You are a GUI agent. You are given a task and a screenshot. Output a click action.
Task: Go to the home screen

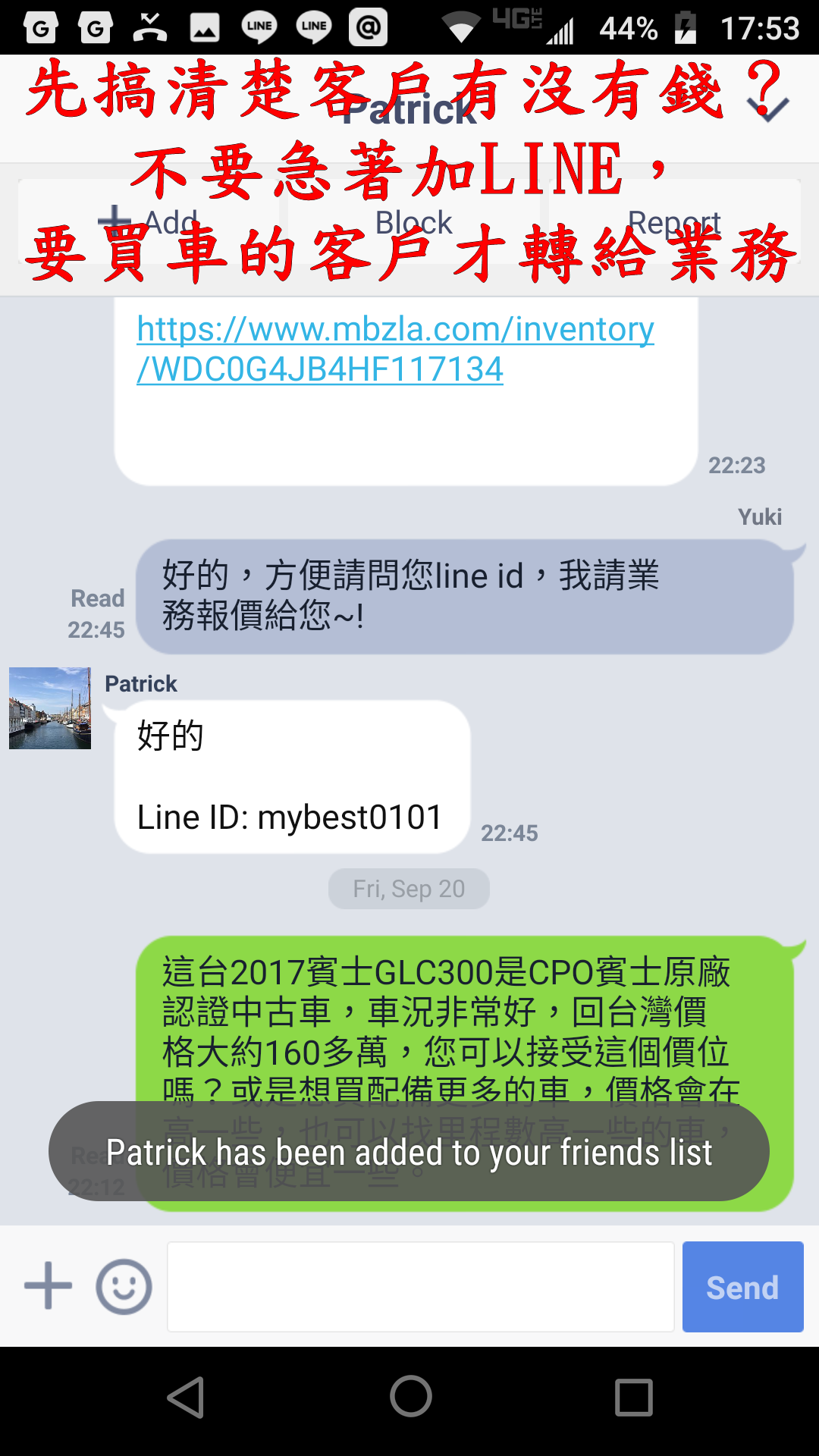pyautogui.click(x=410, y=1396)
